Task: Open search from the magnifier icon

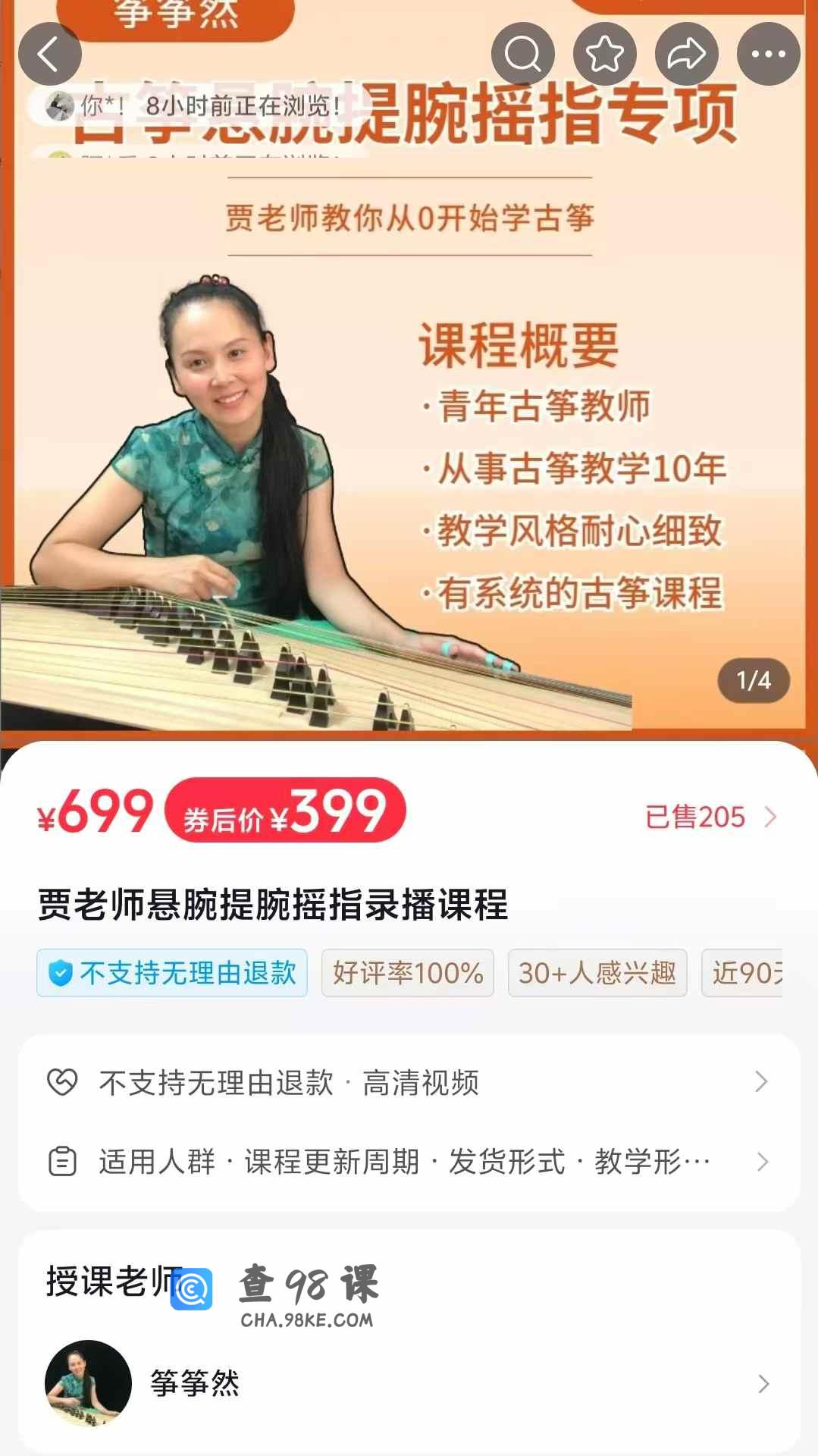Action: (522, 54)
